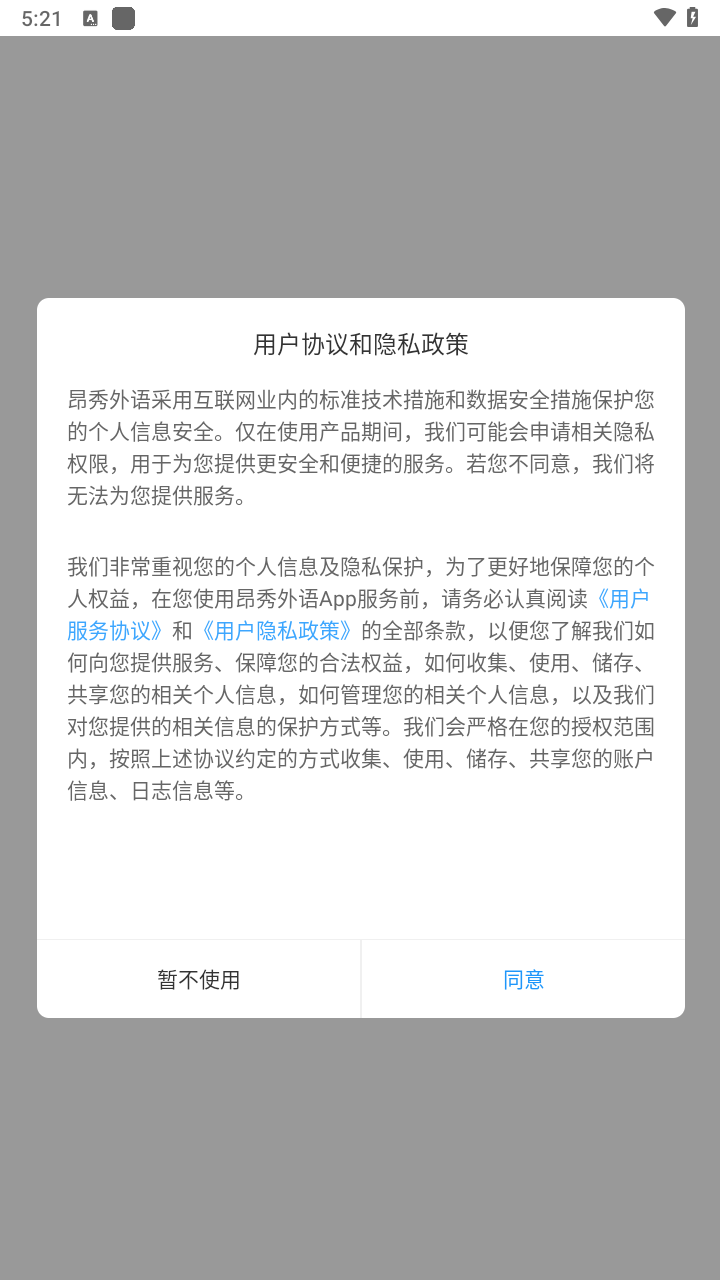Open the 《用户服务协议》 link
The image size is (720, 1280).
(x=115, y=631)
